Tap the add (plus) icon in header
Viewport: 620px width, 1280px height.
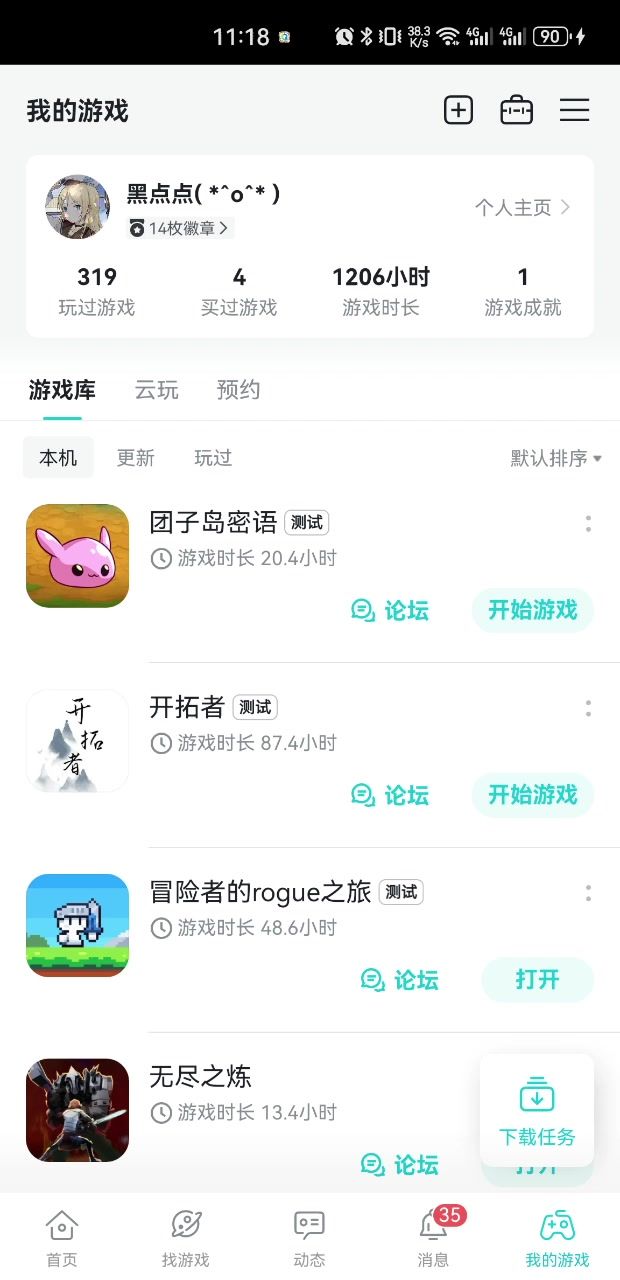pyautogui.click(x=458, y=110)
